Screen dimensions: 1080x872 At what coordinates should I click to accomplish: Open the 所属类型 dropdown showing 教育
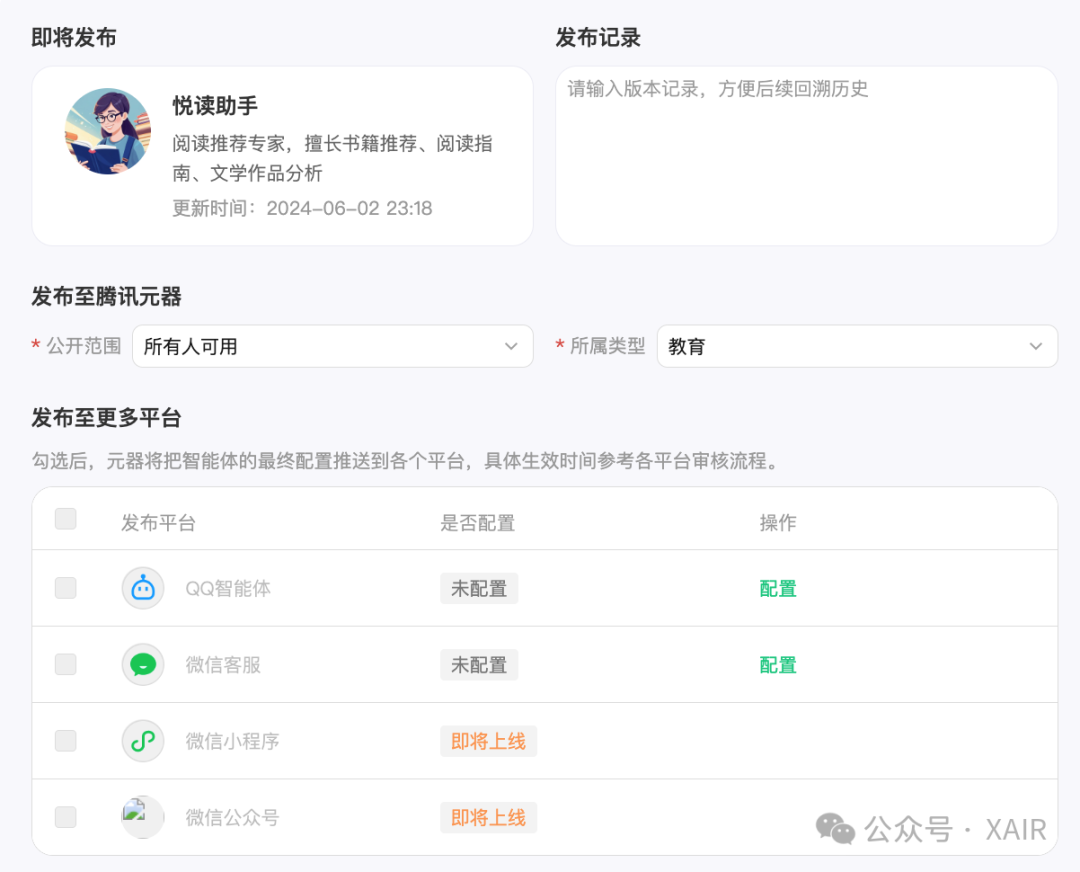click(x=856, y=347)
